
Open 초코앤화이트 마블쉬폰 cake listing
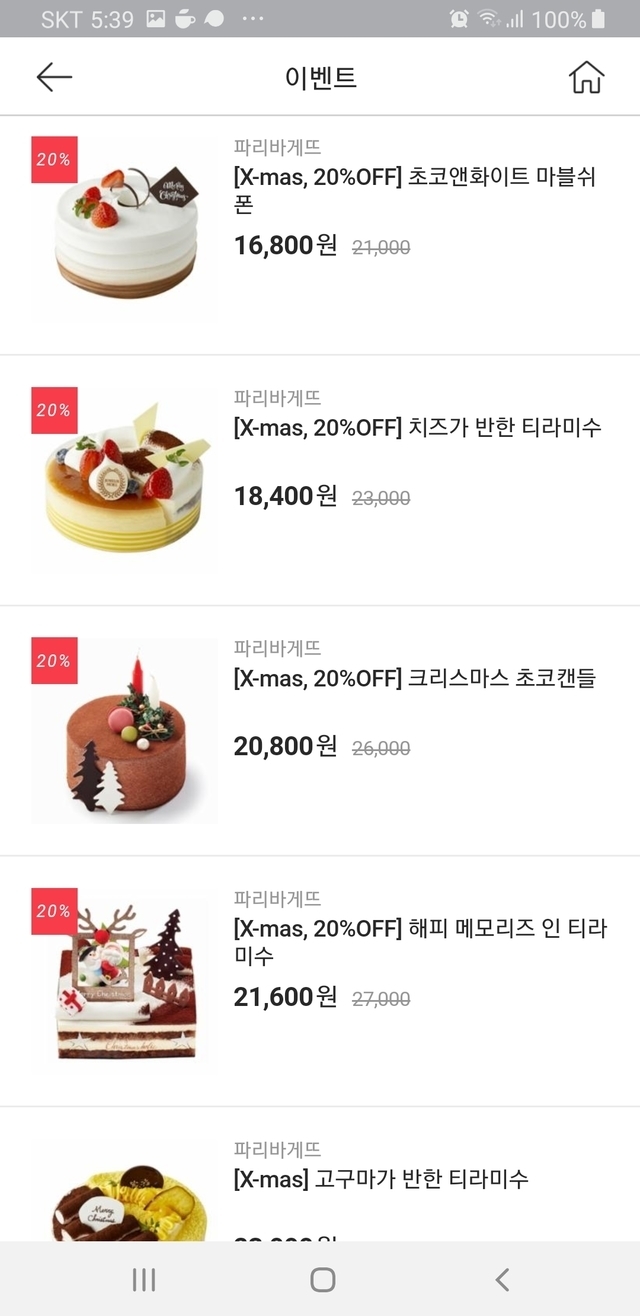pyautogui.click(x=414, y=191)
